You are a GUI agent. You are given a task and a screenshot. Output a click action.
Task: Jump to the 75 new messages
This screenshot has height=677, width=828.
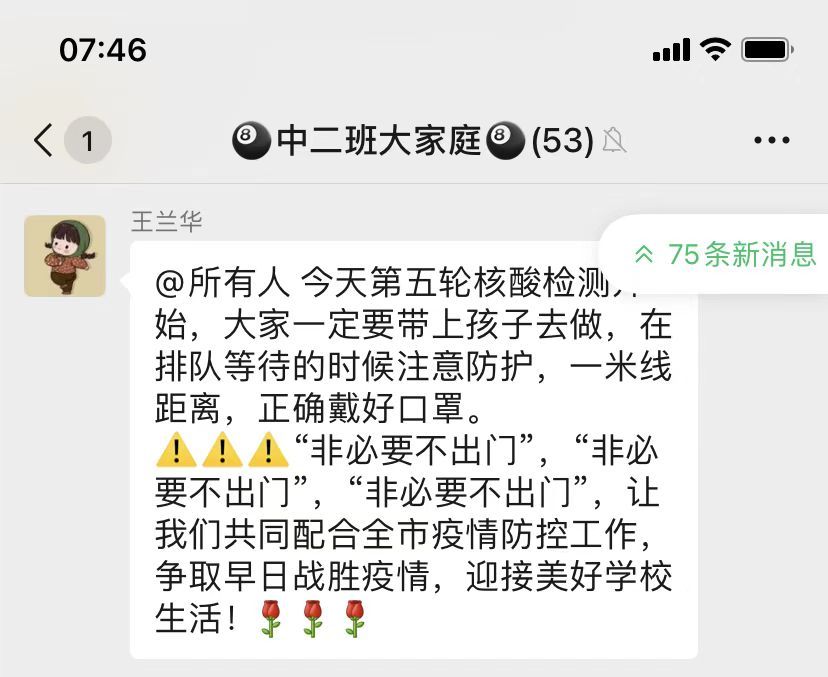point(727,255)
